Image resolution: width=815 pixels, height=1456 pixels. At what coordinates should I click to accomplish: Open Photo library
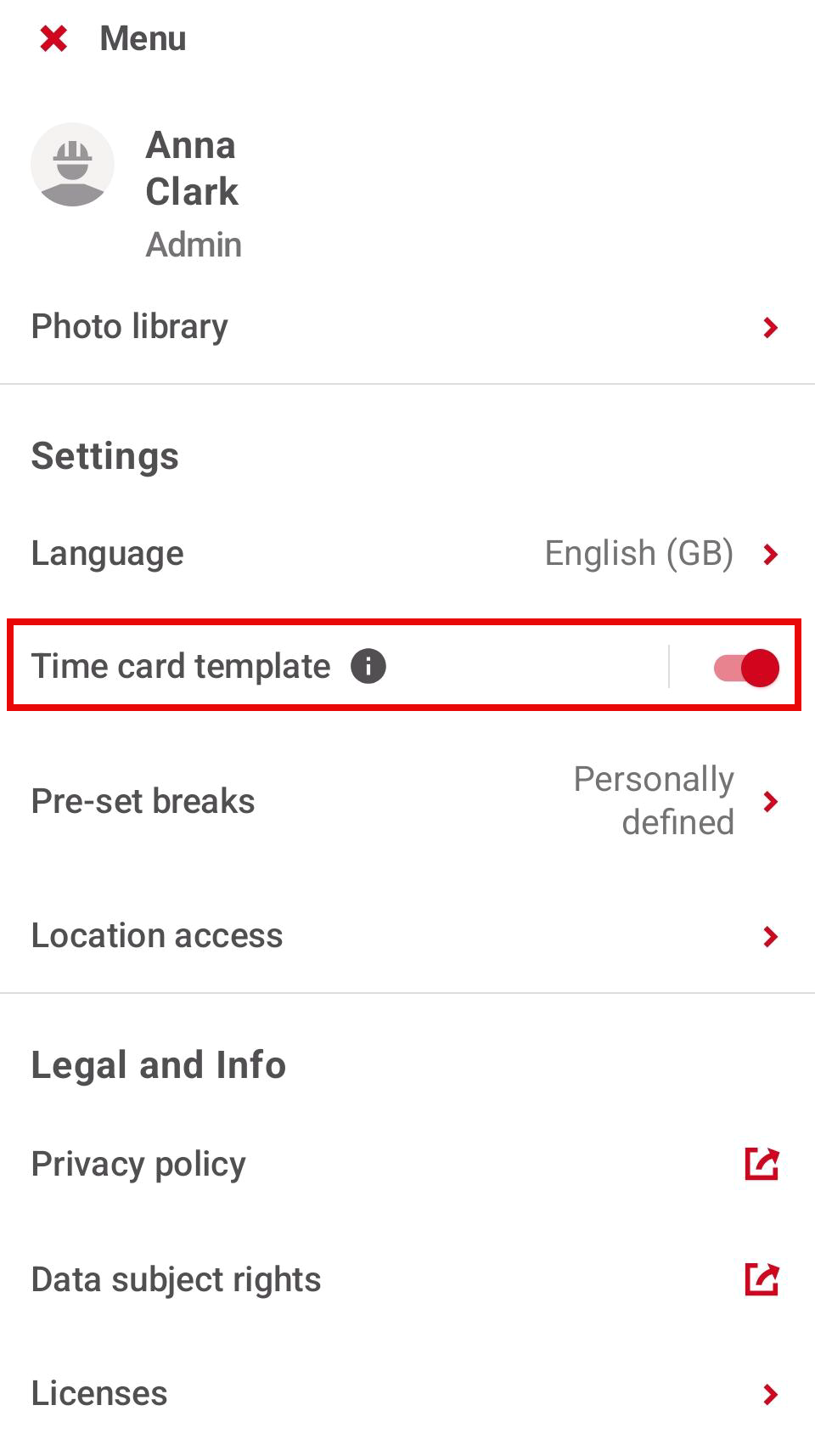pyautogui.click(x=406, y=327)
